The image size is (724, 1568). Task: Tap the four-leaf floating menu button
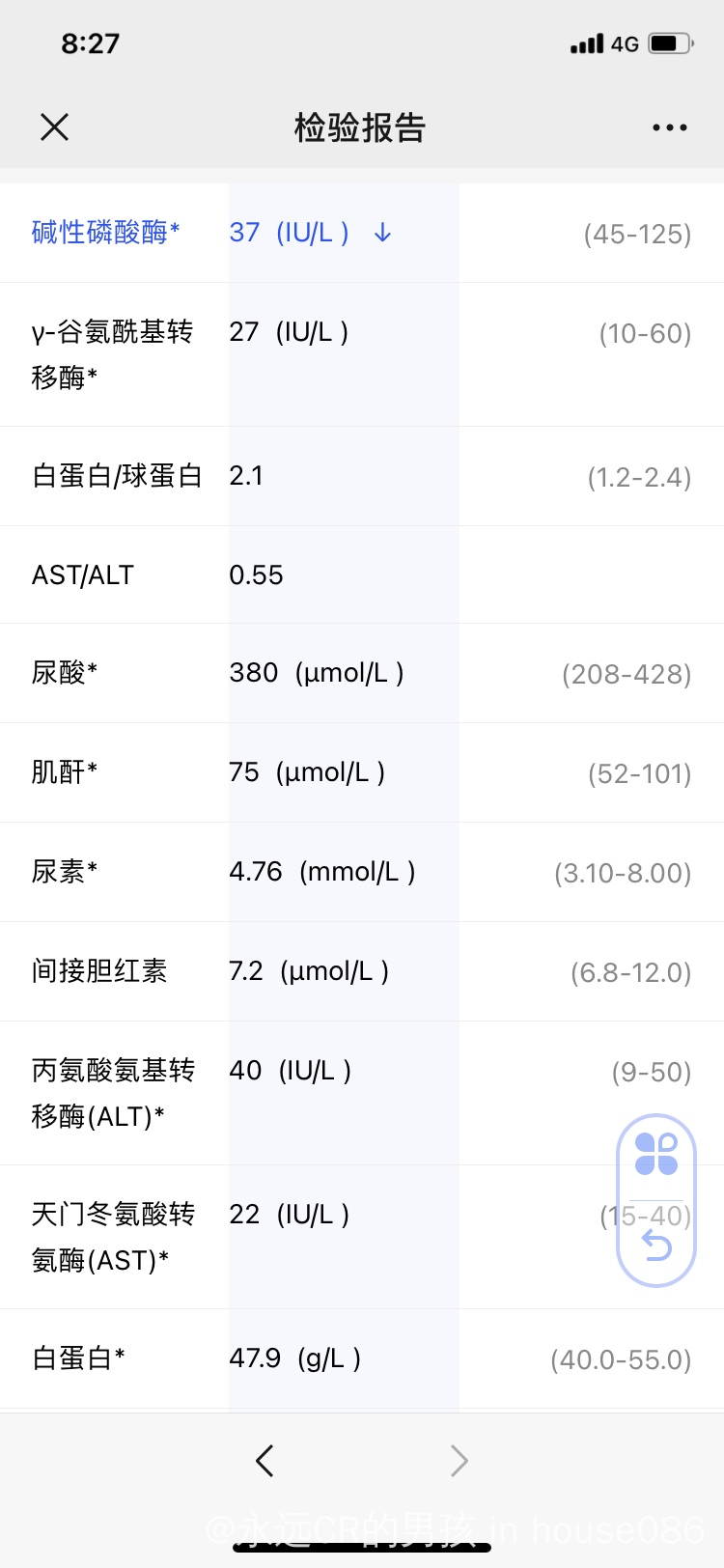click(656, 1154)
